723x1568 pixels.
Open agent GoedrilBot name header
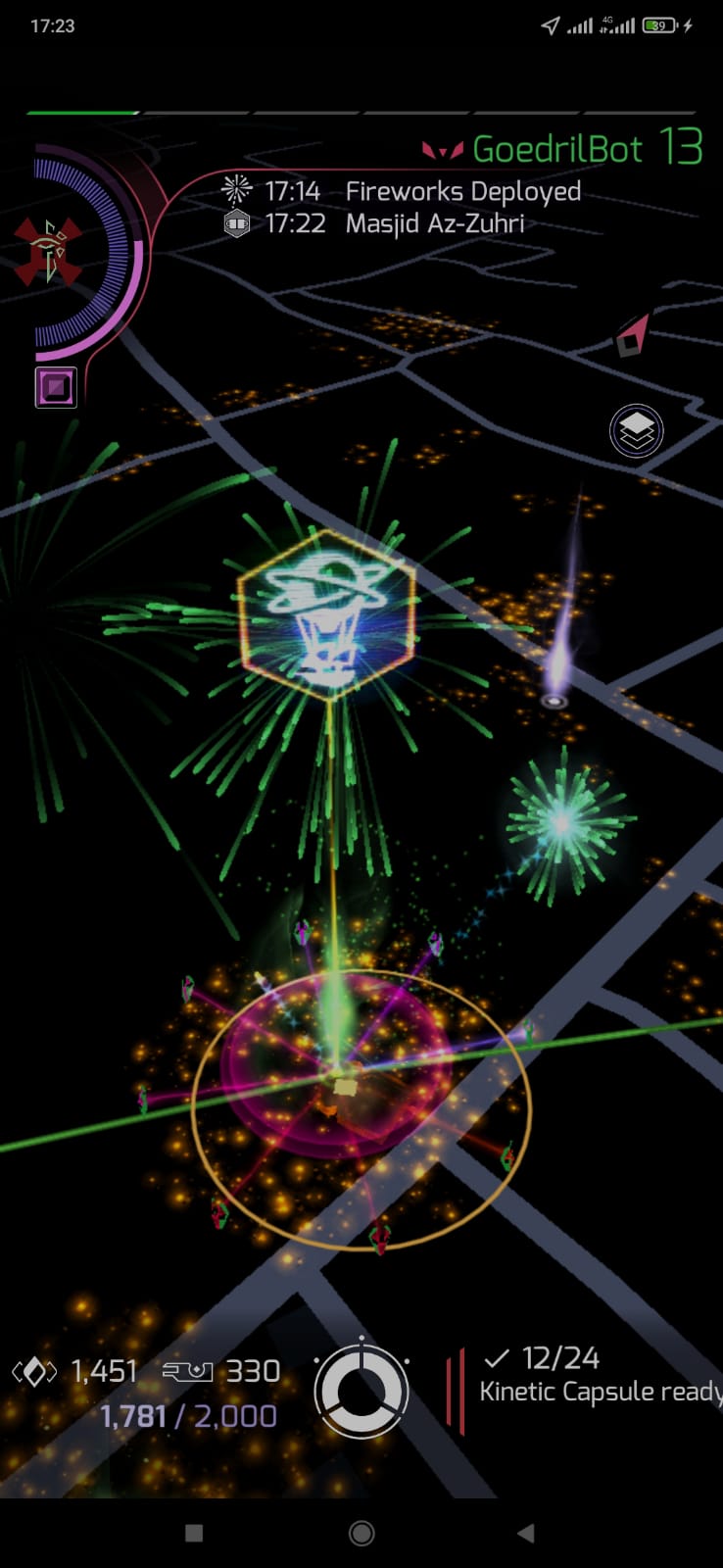pyautogui.click(x=556, y=149)
